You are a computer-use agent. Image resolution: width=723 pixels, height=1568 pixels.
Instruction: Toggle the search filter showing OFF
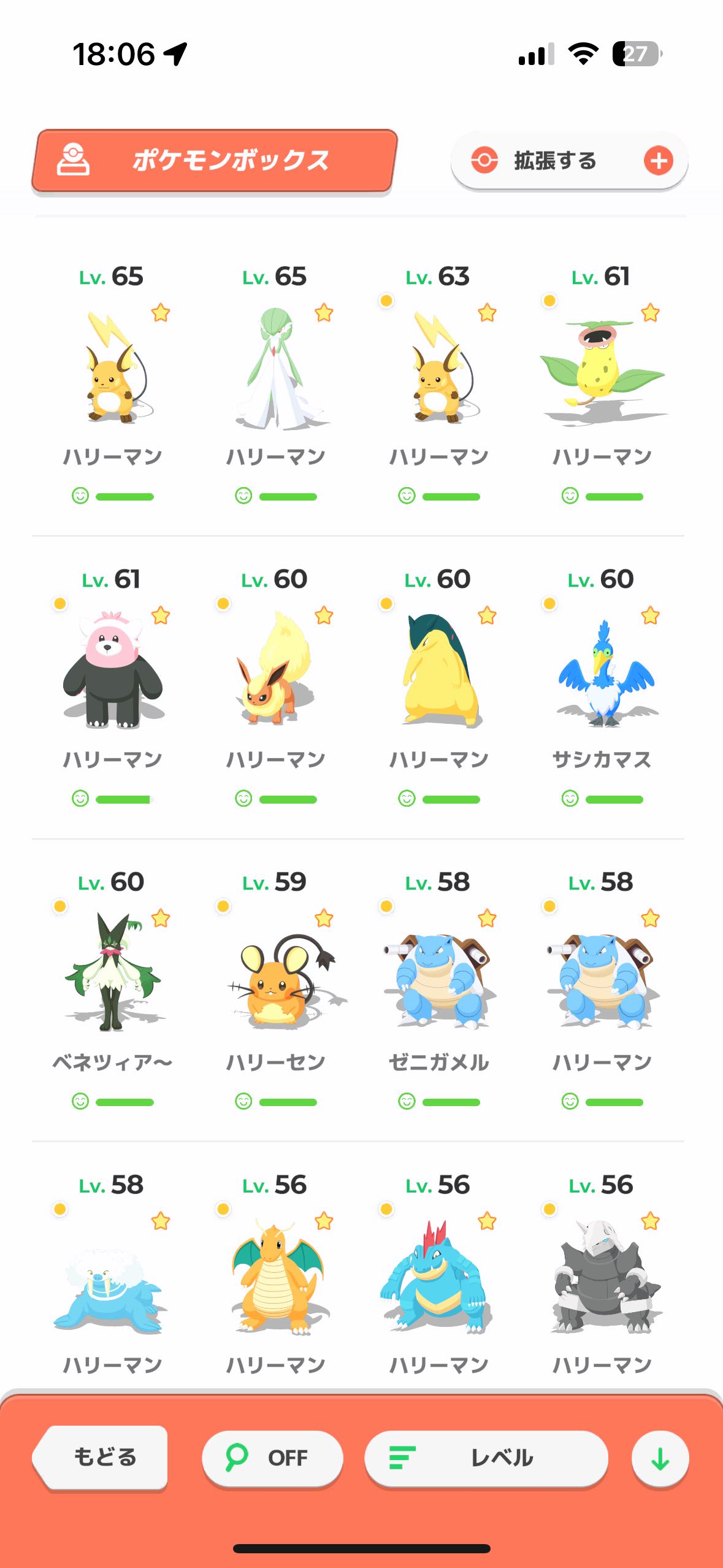[272, 1458]
